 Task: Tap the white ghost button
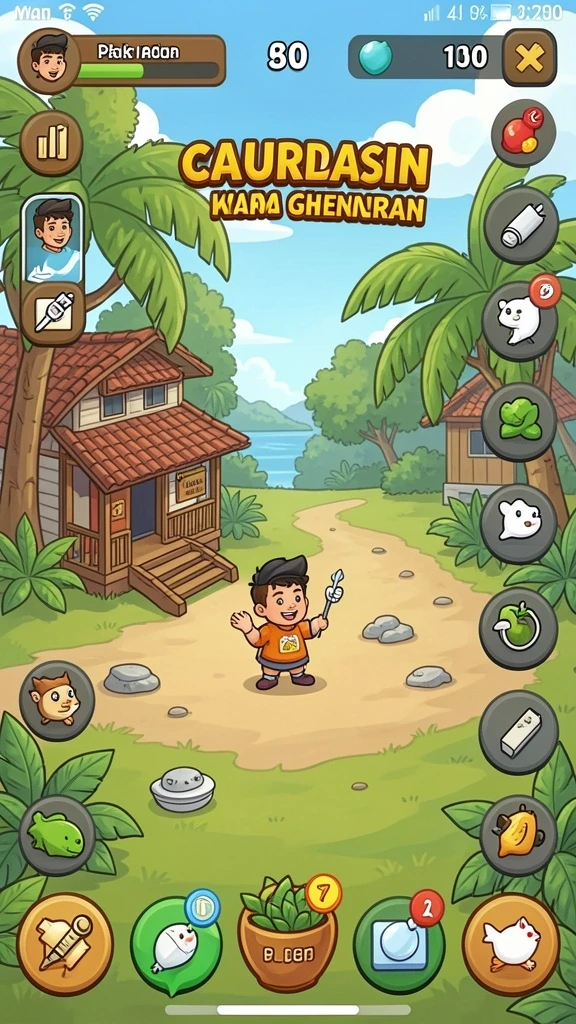(519, 523)
